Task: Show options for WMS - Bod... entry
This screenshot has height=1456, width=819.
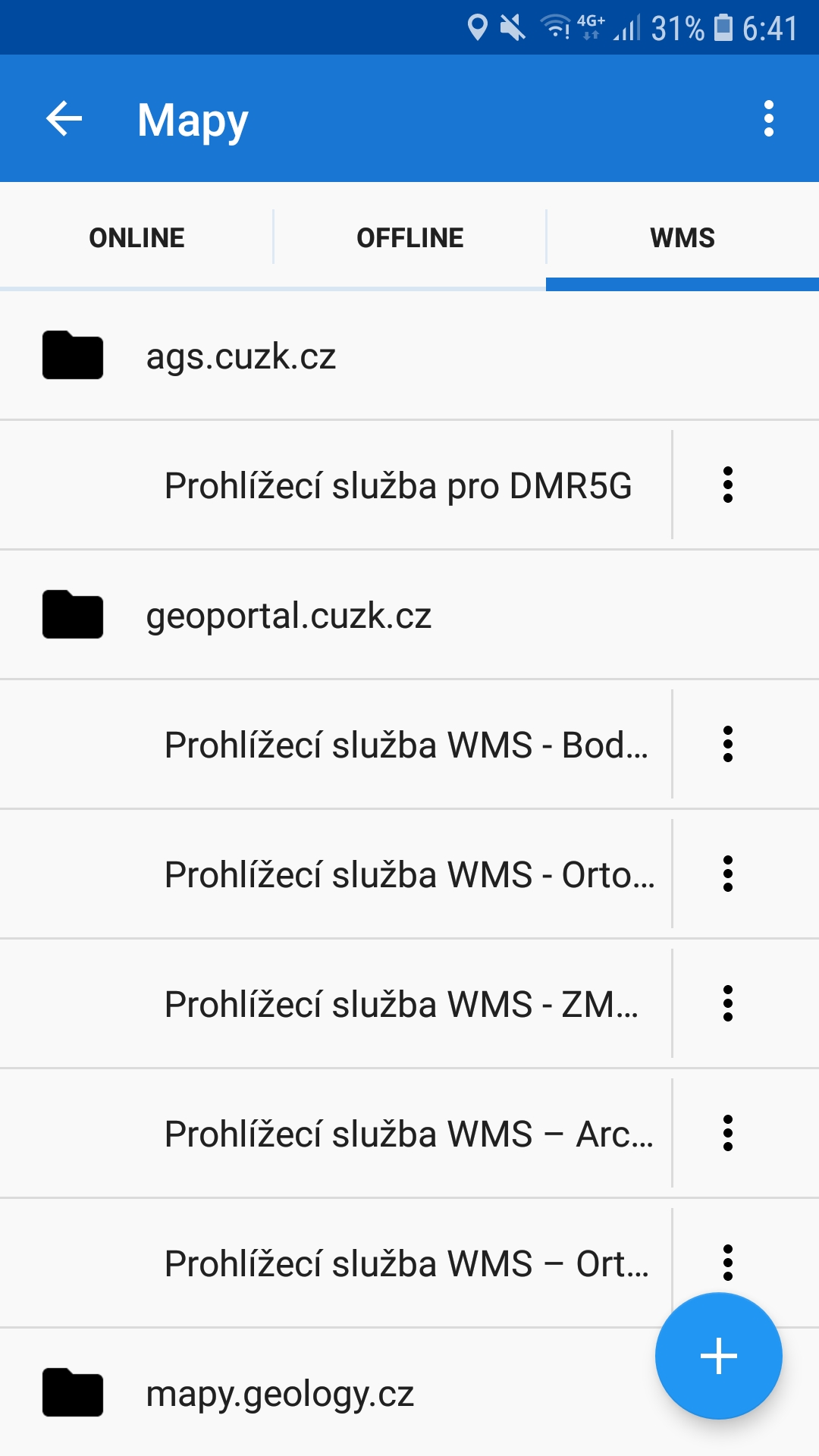Action: [728, 745]
